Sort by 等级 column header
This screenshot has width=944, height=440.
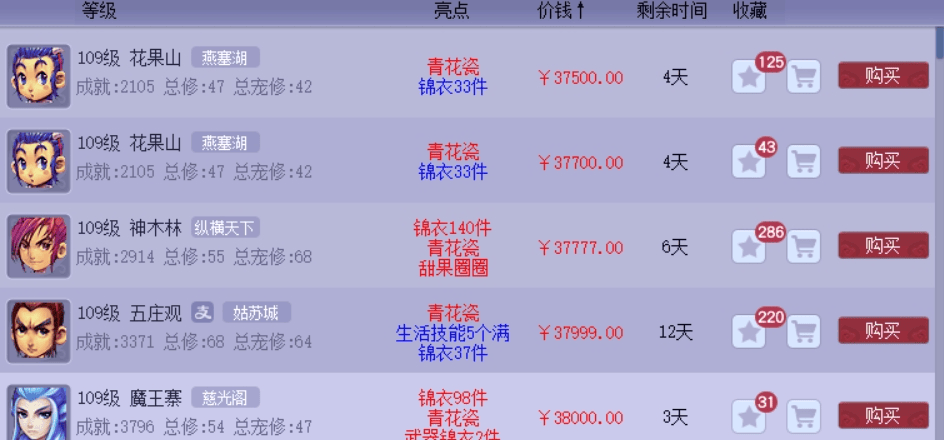click(x=98, y=11)
